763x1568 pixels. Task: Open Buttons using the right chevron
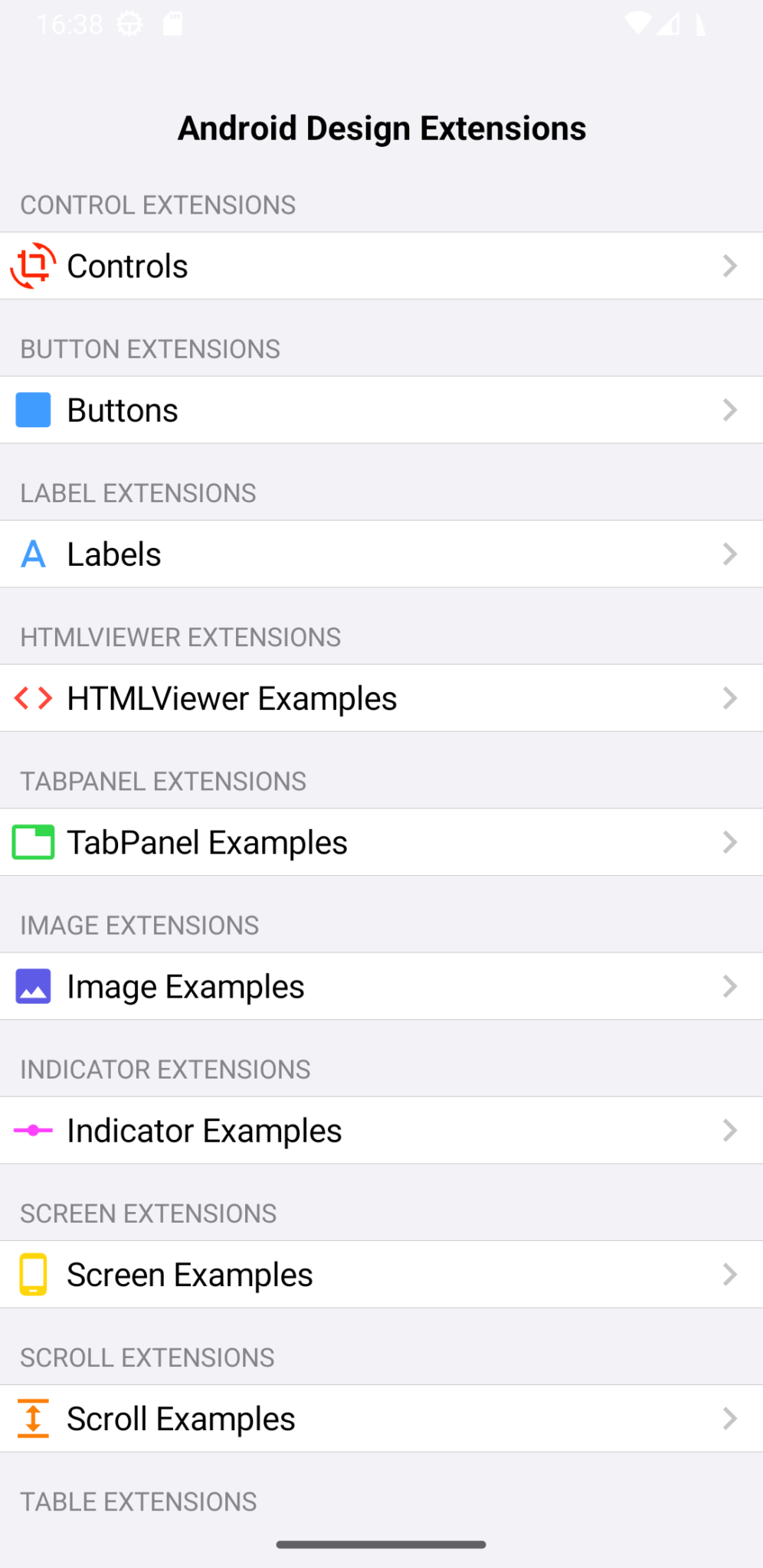click(x=729, y=410)
